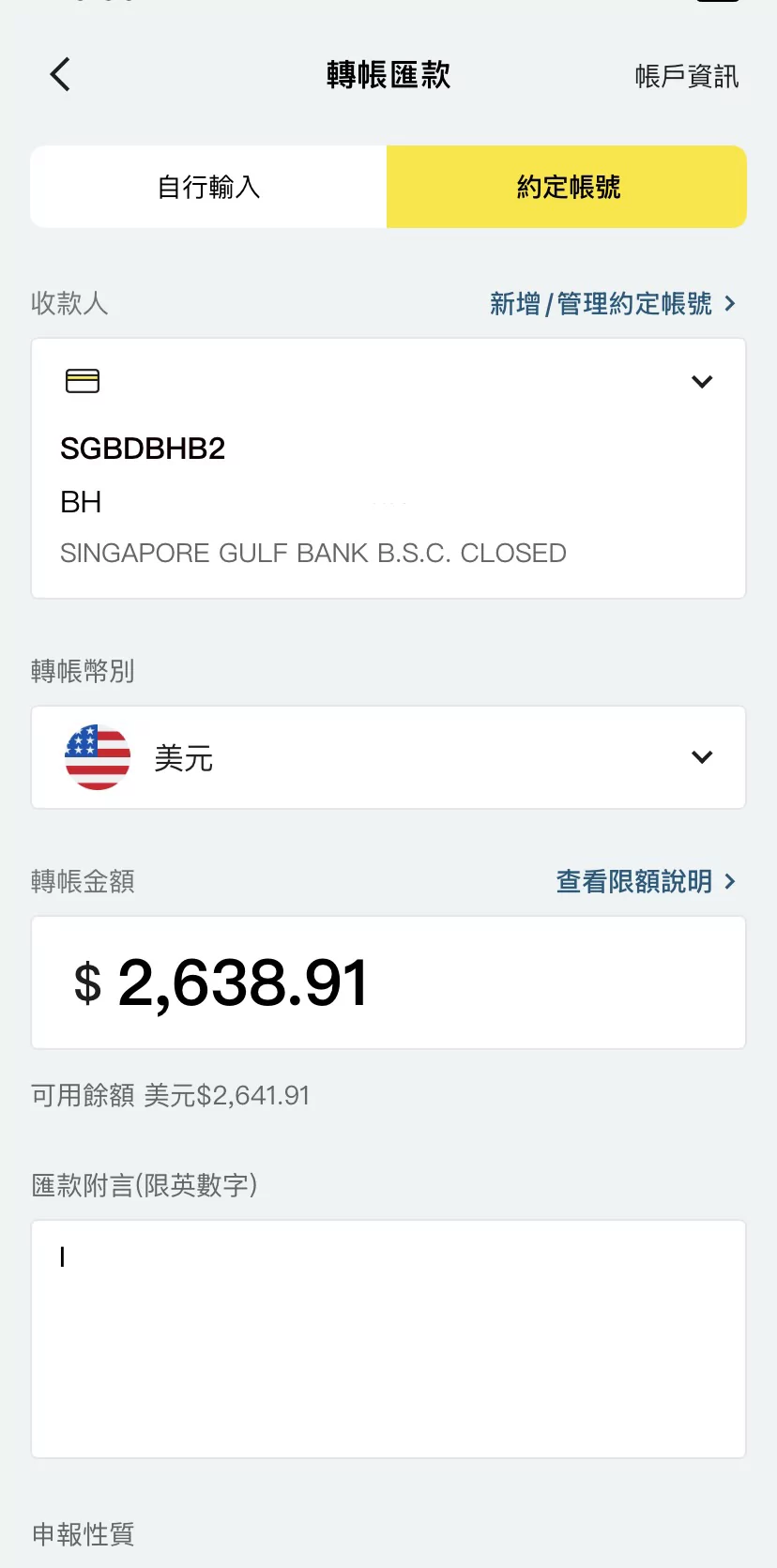
Task: Edit the 轉帳金額 amount field
Action: (x=388, y=982)
